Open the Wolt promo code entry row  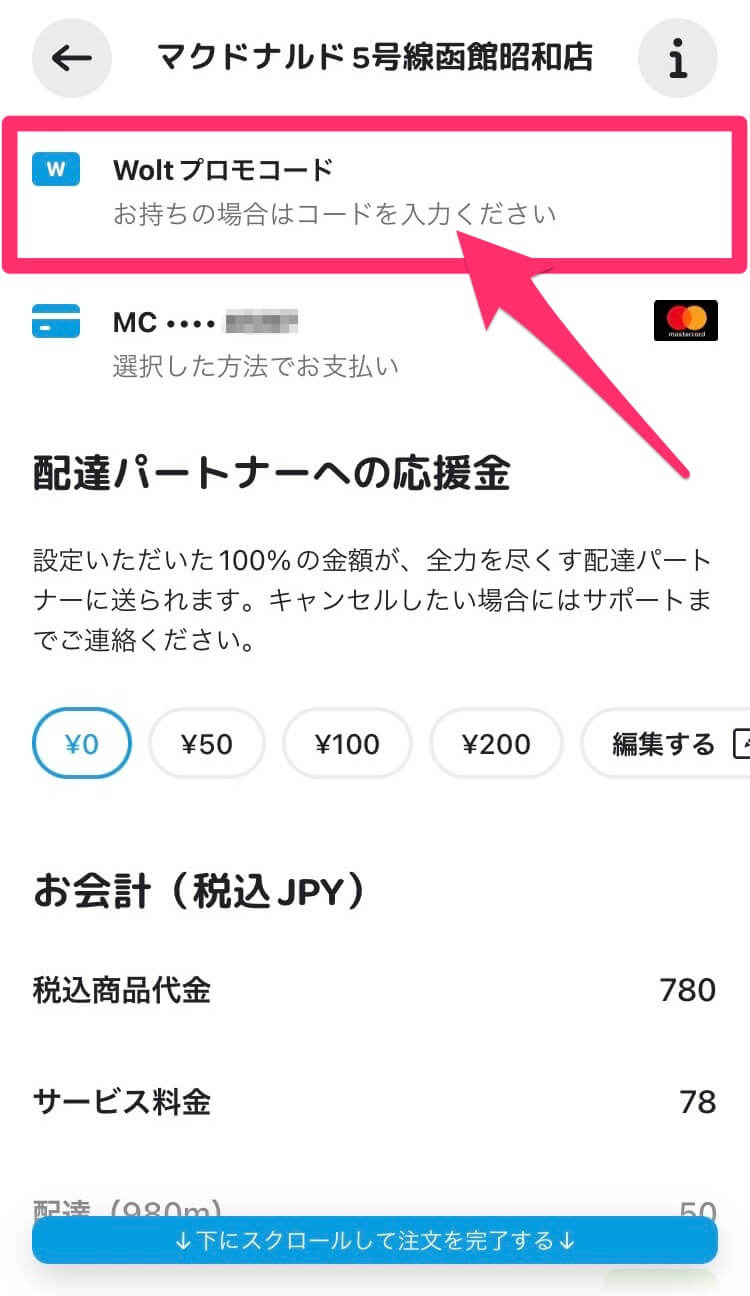(374, 193)
